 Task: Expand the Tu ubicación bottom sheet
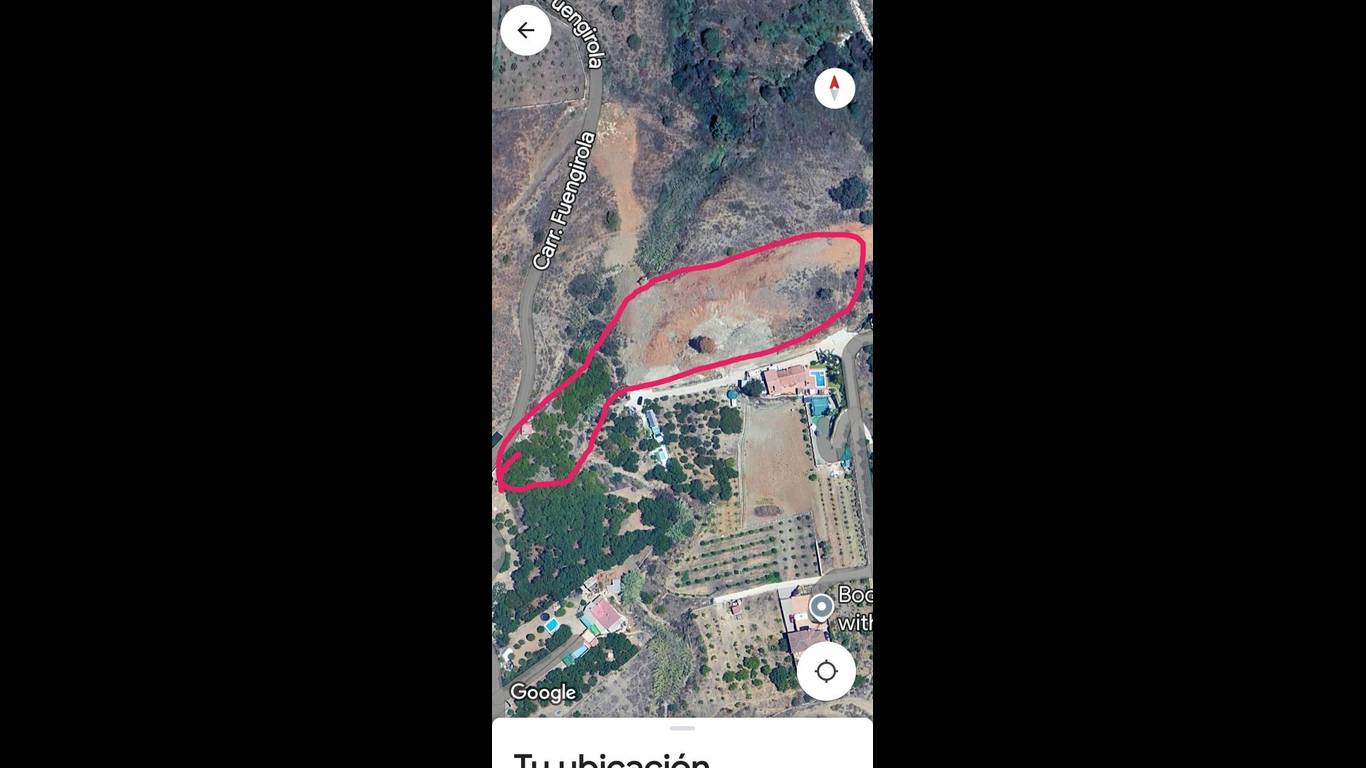click(x=682, y=729)
